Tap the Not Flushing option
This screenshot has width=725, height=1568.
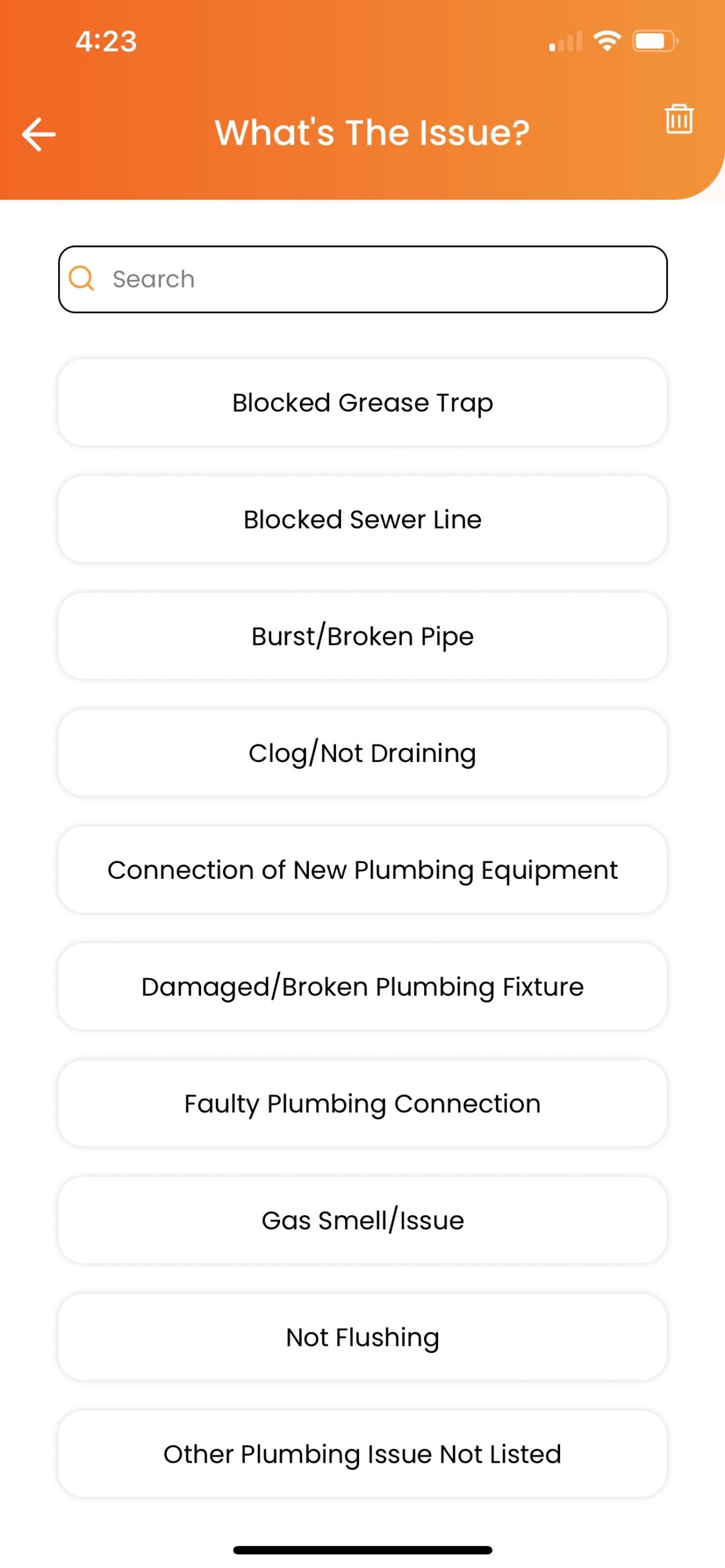[x=362, y=1337]
